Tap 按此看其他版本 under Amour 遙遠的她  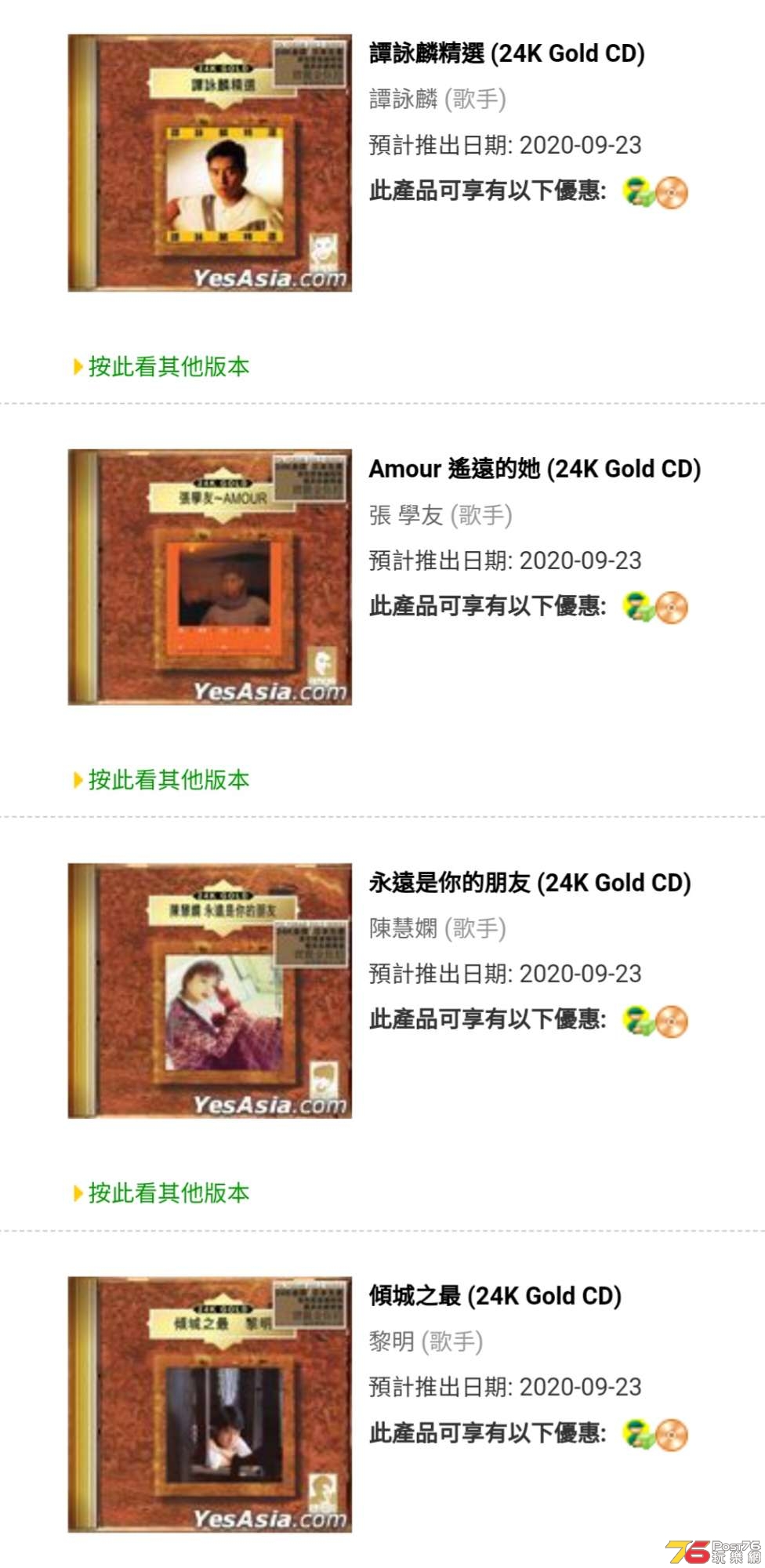click(x=168, y=779)
